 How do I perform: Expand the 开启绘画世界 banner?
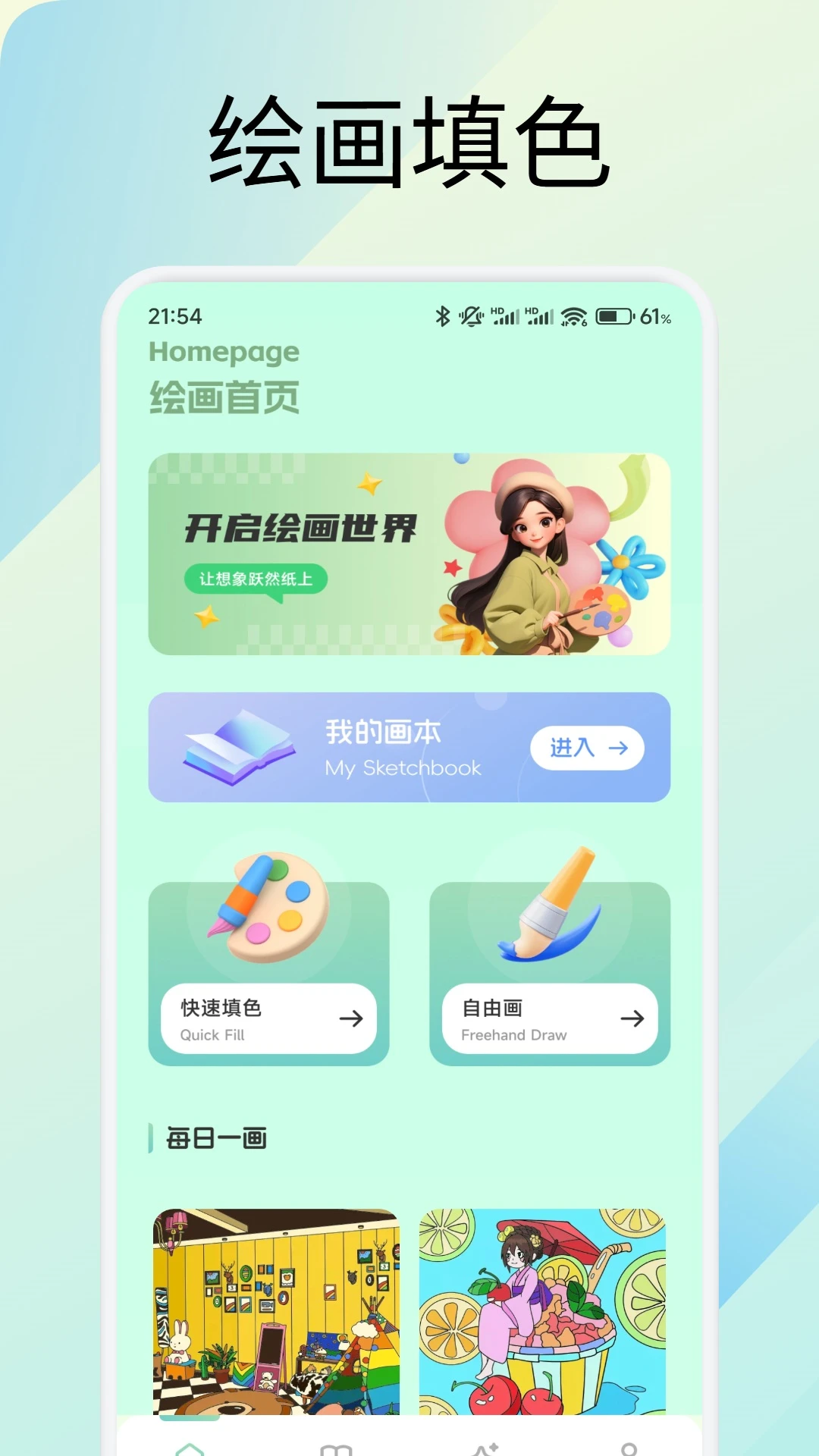coord(409,552)
